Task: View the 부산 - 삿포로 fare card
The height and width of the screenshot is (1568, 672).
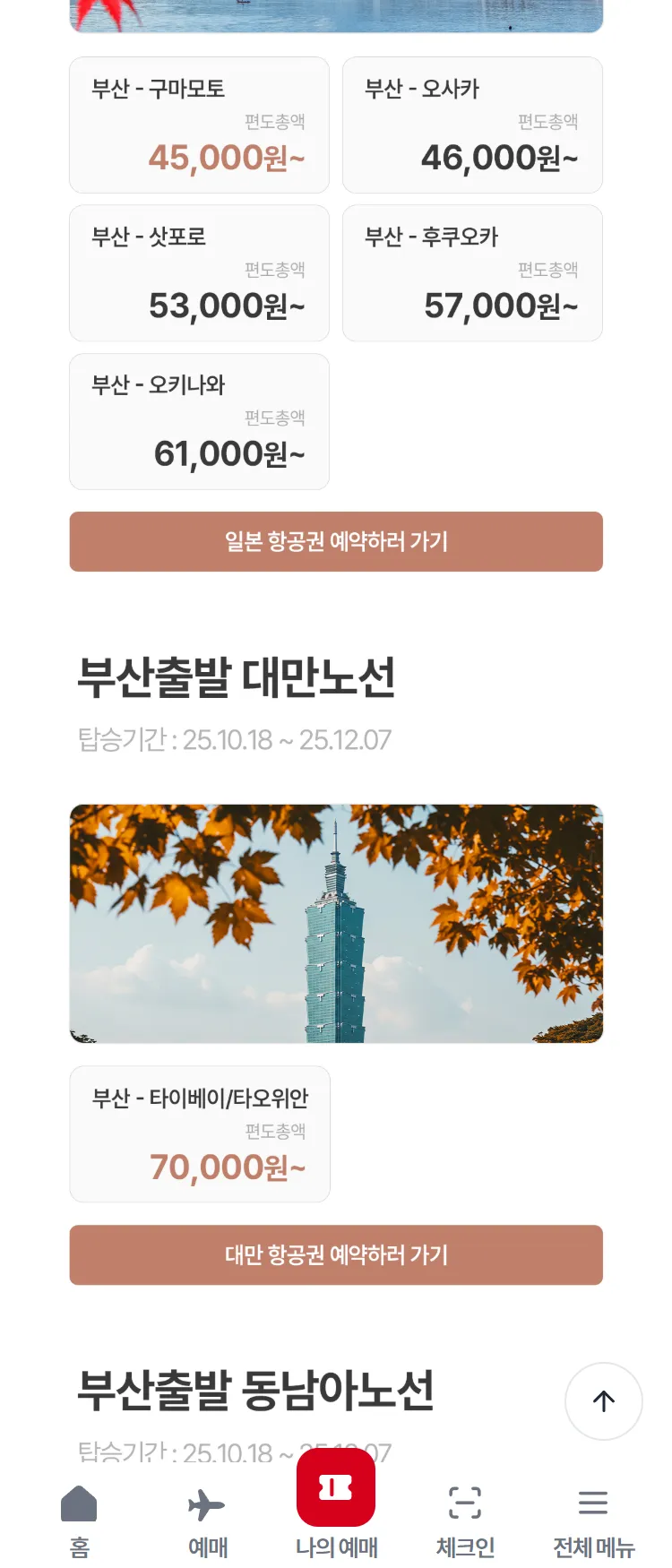Action: click(x=199, y=273)
